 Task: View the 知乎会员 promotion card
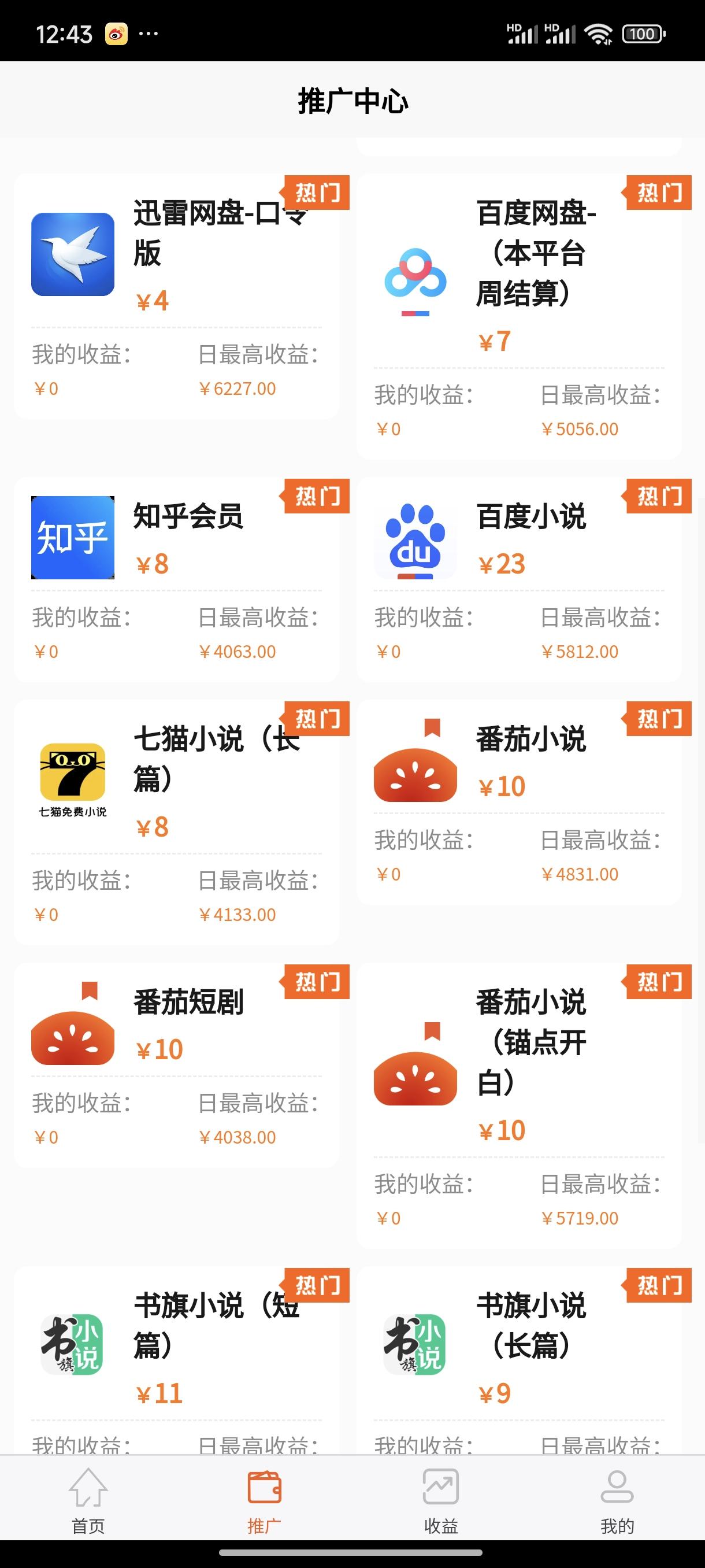point(176,579)
